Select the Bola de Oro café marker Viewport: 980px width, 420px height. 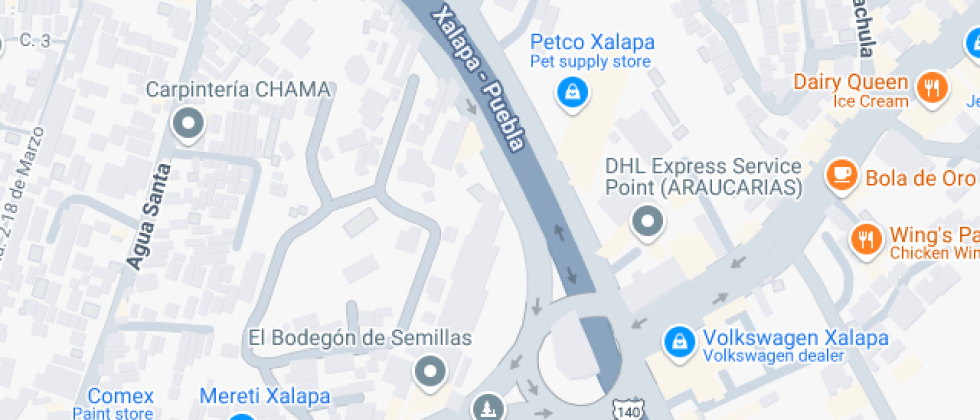coord(842,177)
